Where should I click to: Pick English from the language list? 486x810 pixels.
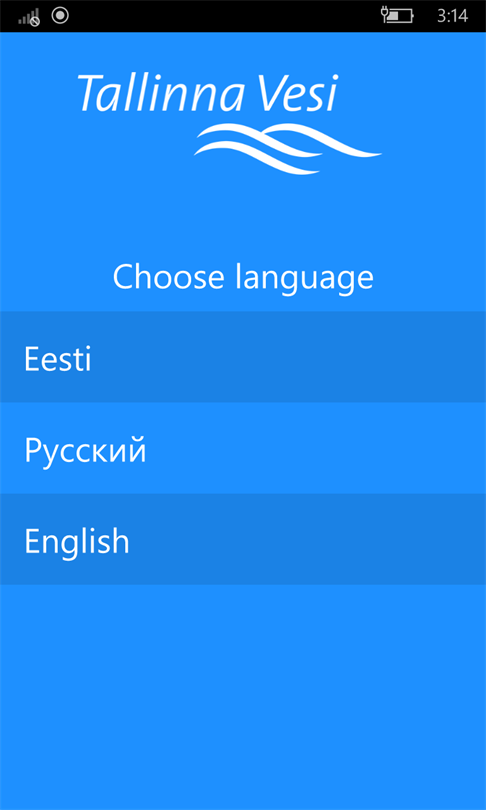pos(243,539)
